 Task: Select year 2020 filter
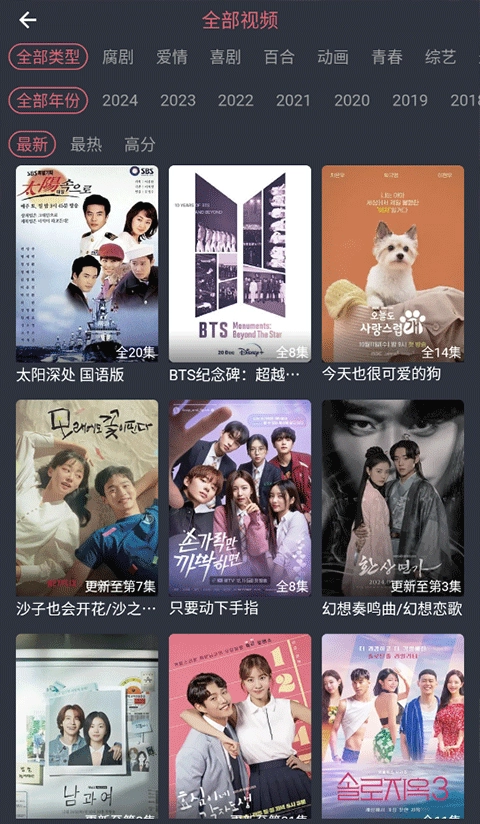(352, 100)
